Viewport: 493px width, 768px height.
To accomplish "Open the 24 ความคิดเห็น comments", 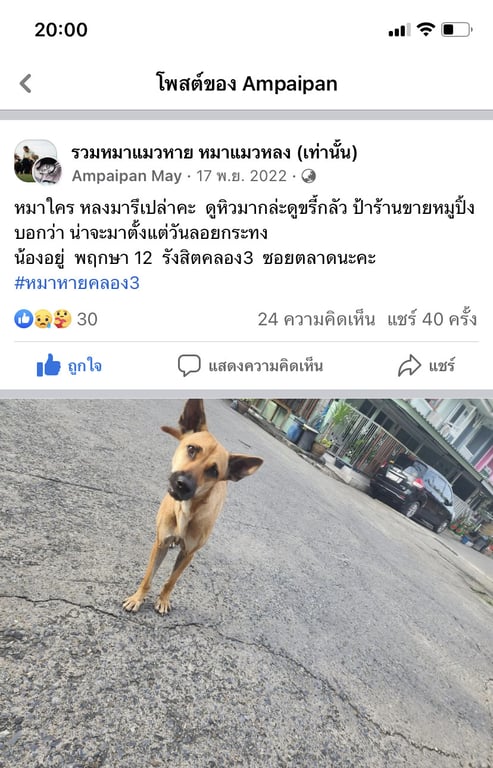I will click(316, 319).
